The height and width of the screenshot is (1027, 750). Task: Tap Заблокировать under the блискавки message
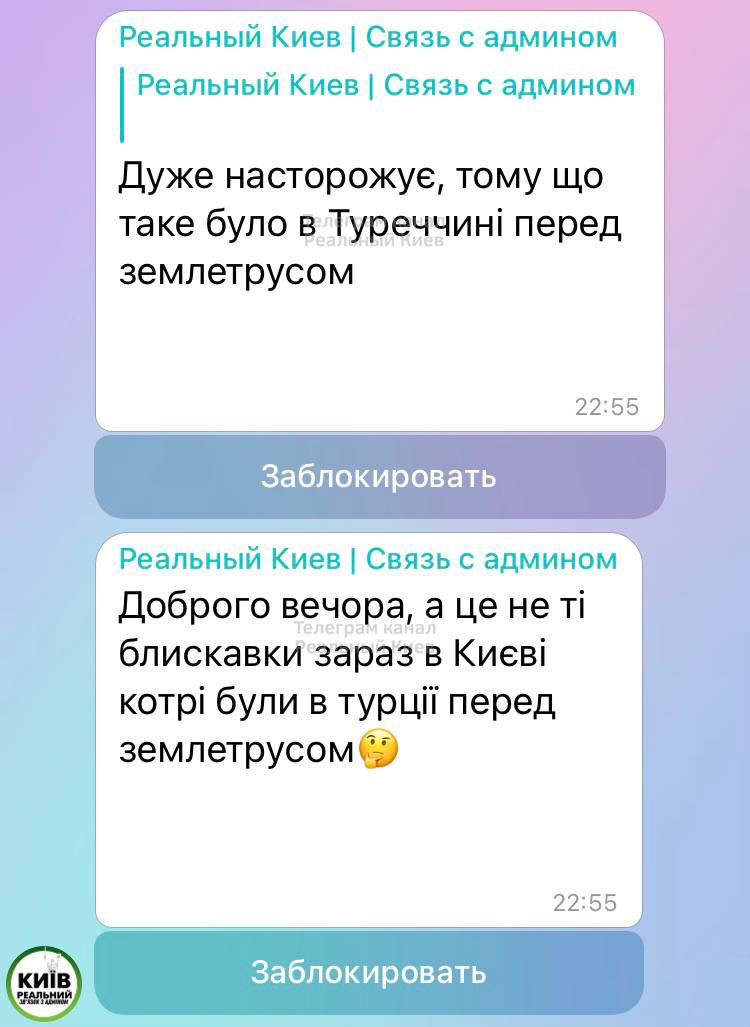tap(368, 972)
